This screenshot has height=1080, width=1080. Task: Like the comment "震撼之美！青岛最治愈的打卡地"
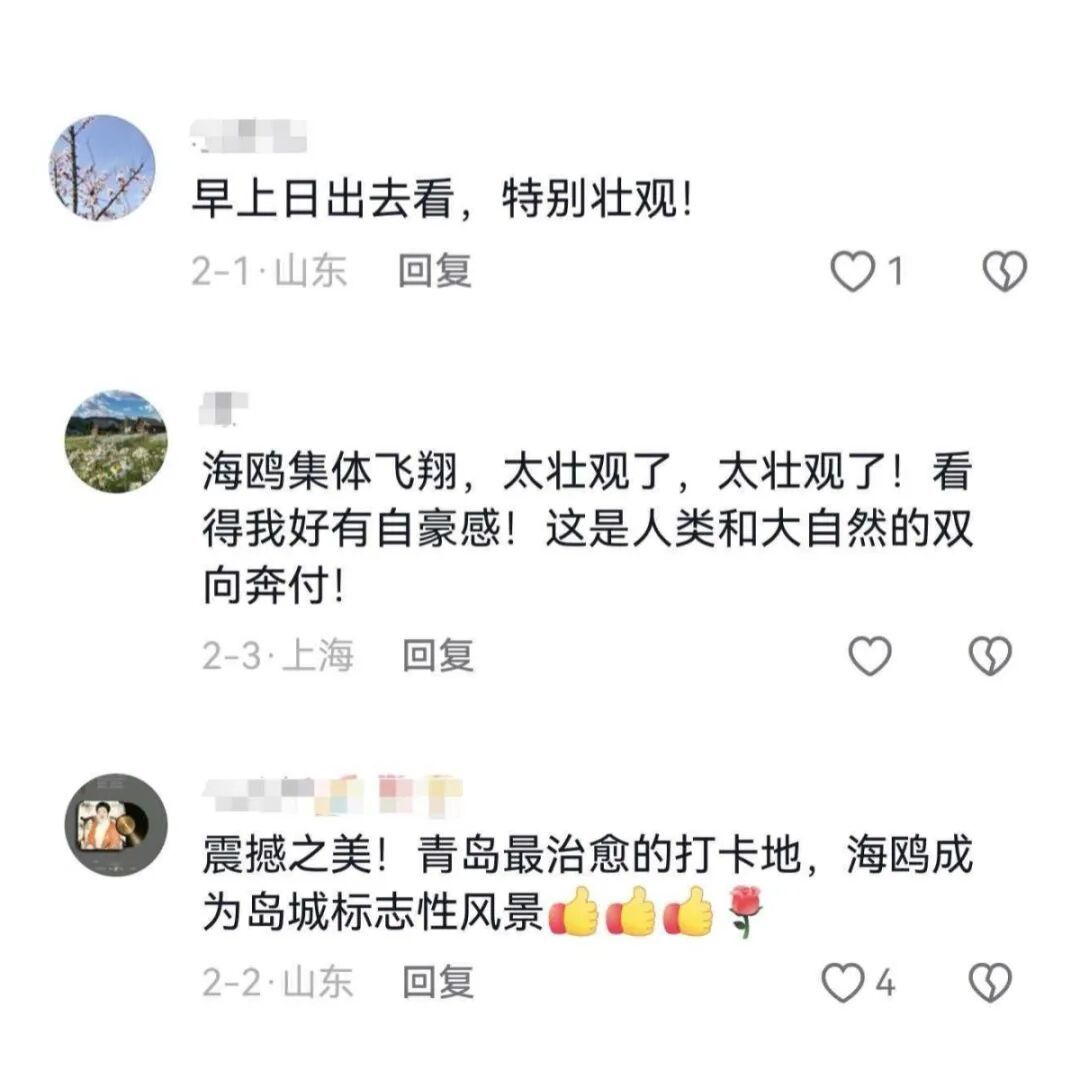tap(842, 982)
